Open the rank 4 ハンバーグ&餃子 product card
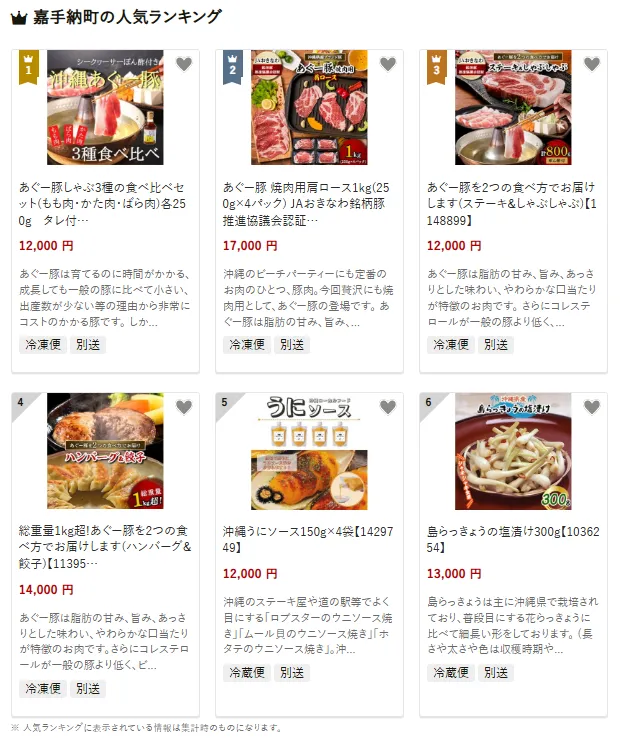The width and height of the screenshot is (622, 748). [104, 546]
